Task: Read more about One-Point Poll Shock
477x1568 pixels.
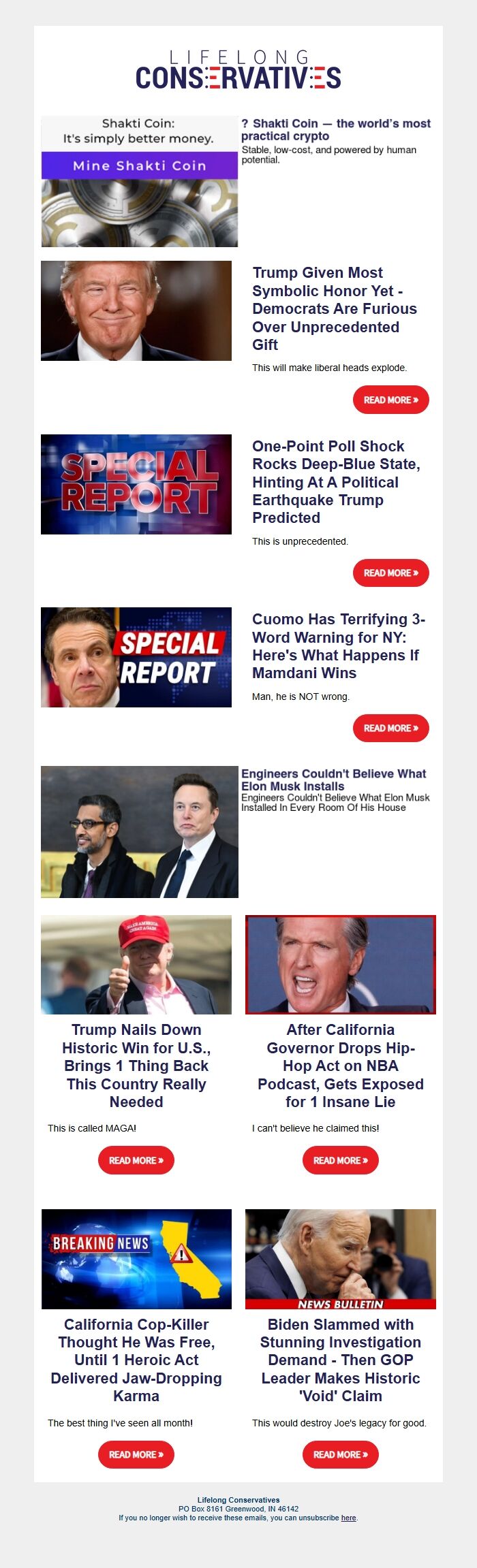Action: (390, 573)
